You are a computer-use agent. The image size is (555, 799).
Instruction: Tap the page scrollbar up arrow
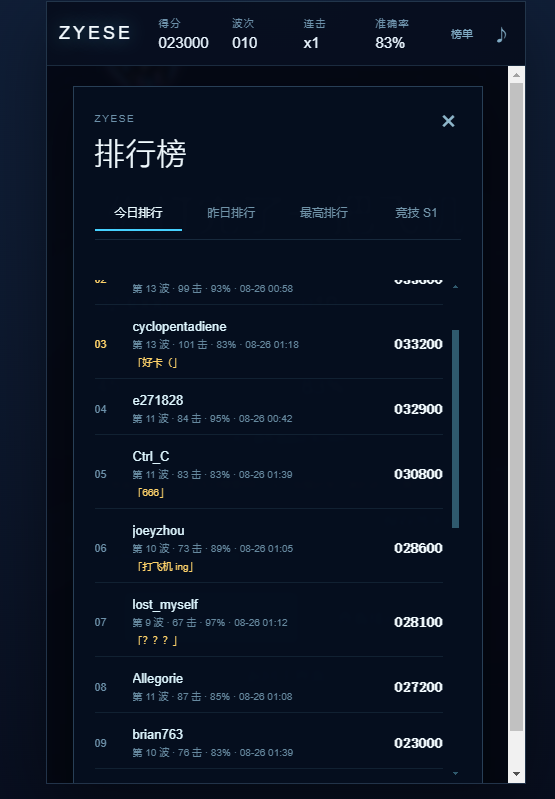coord(516,75)
